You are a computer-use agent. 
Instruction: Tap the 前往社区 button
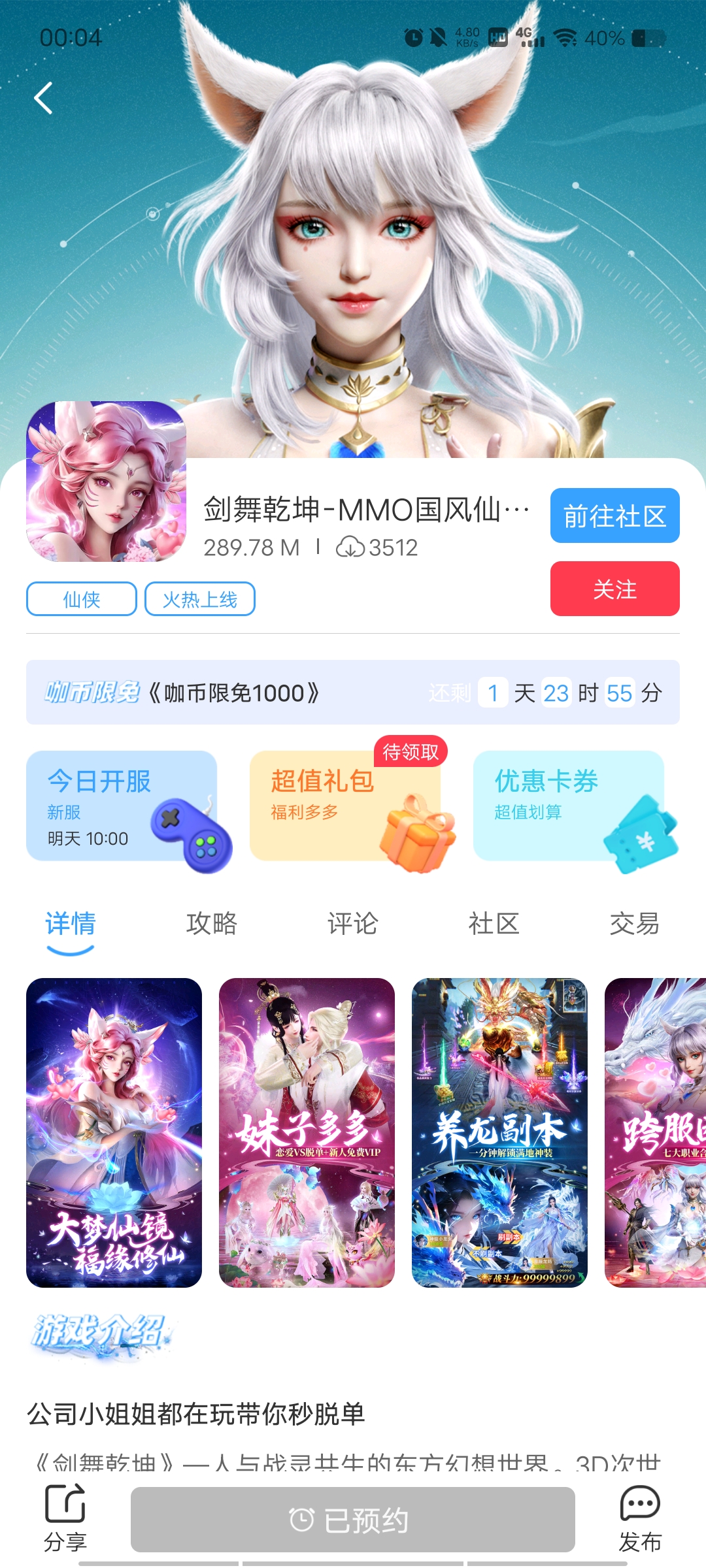pos(614,515)
